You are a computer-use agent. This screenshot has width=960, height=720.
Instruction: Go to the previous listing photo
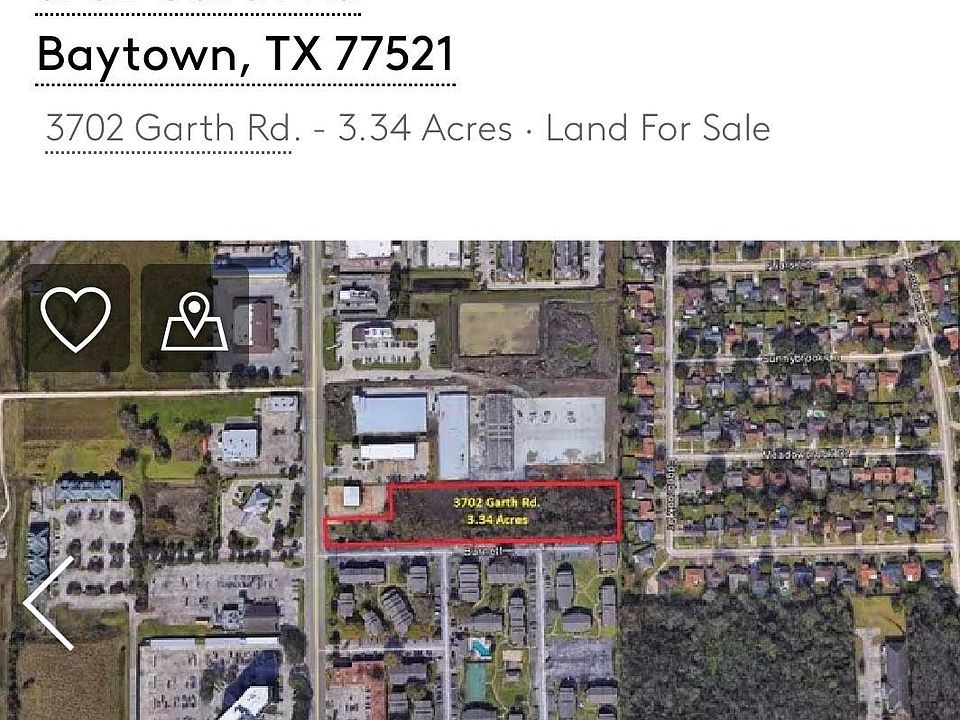coord(48,603)
